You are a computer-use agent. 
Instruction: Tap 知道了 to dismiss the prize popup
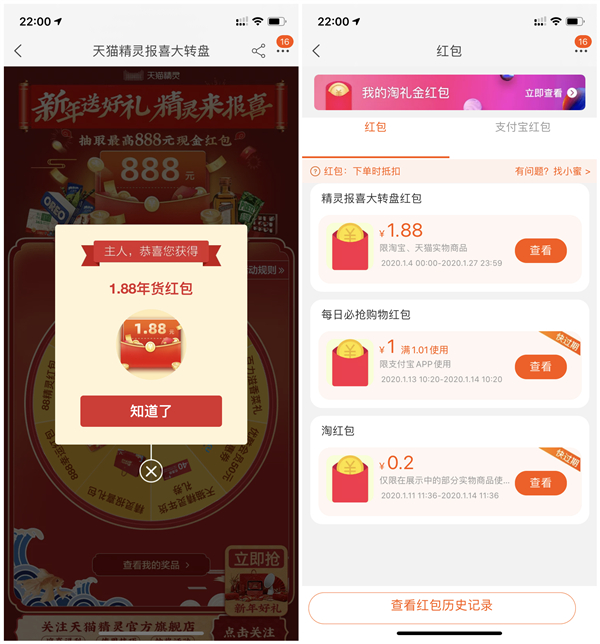click(x=151, y=411)
